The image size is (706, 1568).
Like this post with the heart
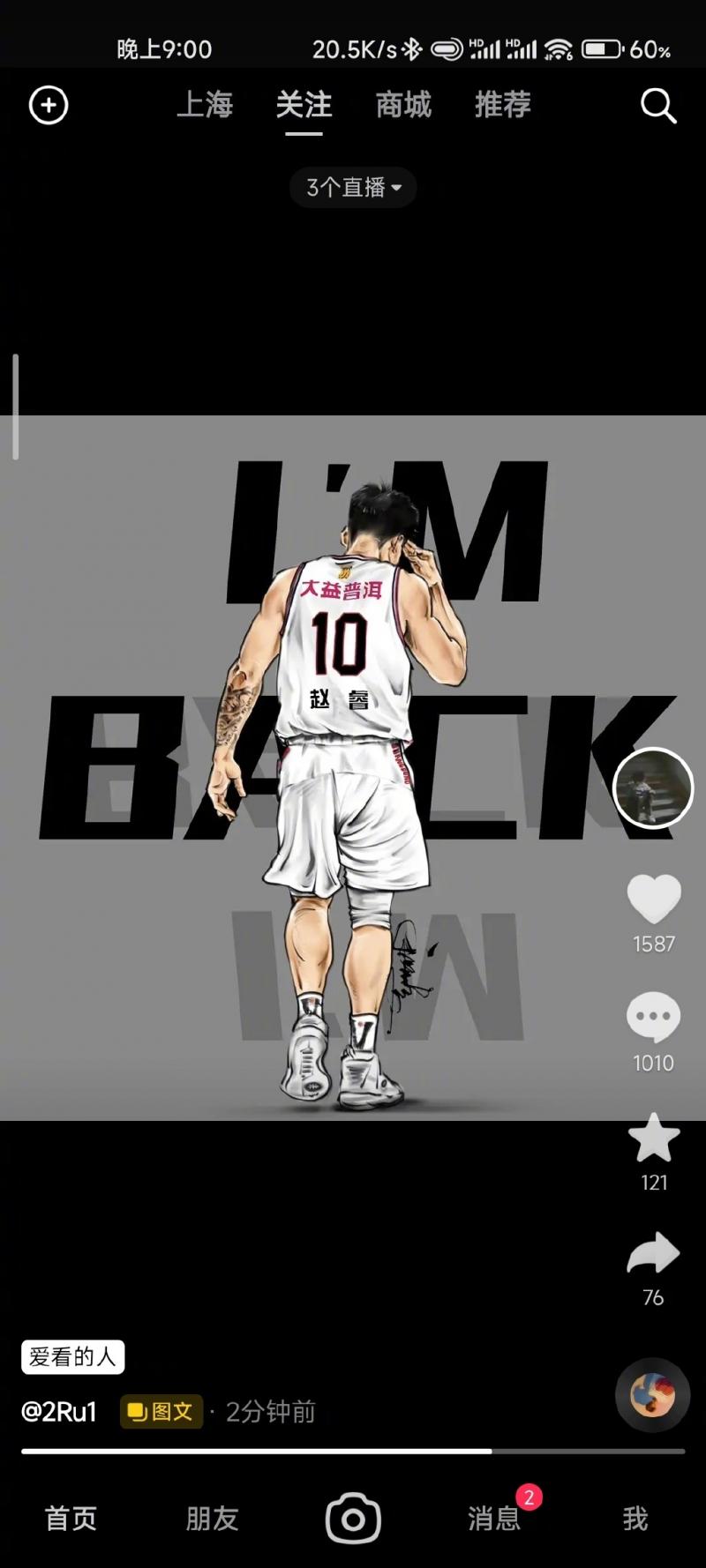tap(654, 899)
